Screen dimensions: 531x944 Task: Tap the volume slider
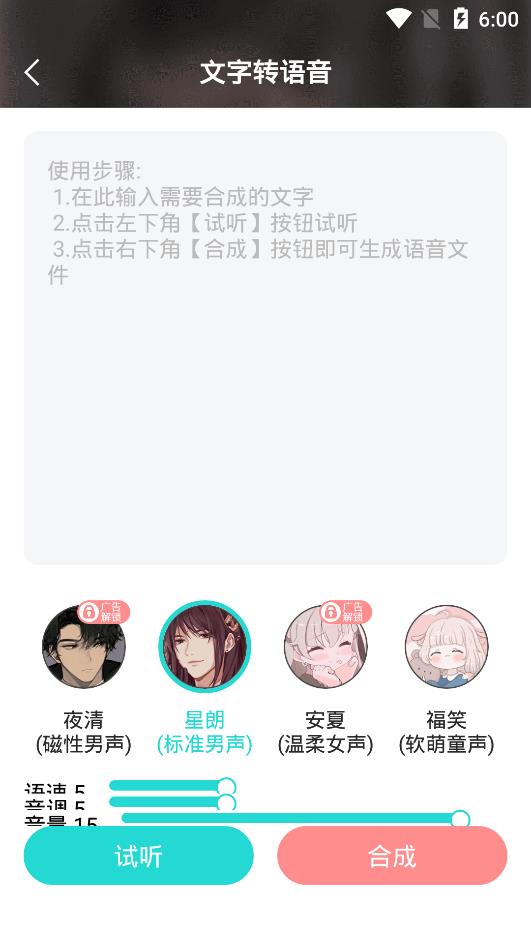tap(296, 818)
